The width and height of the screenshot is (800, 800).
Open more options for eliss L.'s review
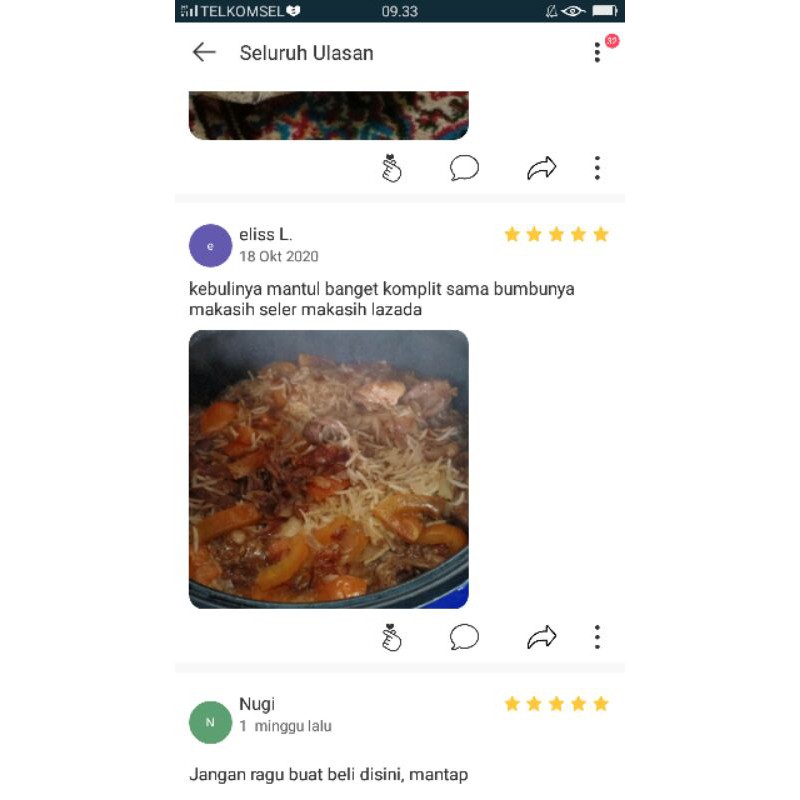click(x=597, y=637)
